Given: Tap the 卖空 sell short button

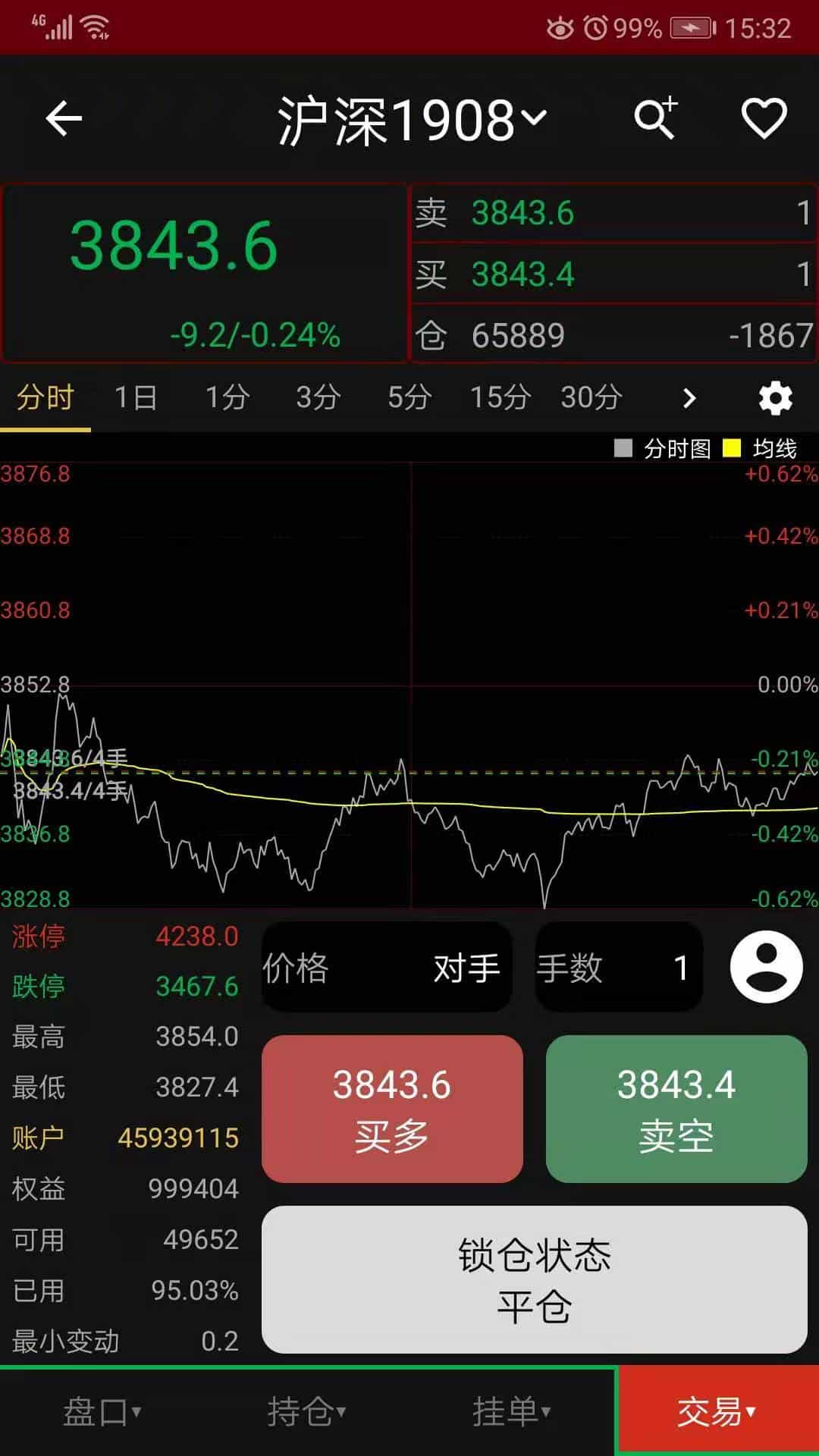Looking at the screenshot, I should (x=676, y=1109).
